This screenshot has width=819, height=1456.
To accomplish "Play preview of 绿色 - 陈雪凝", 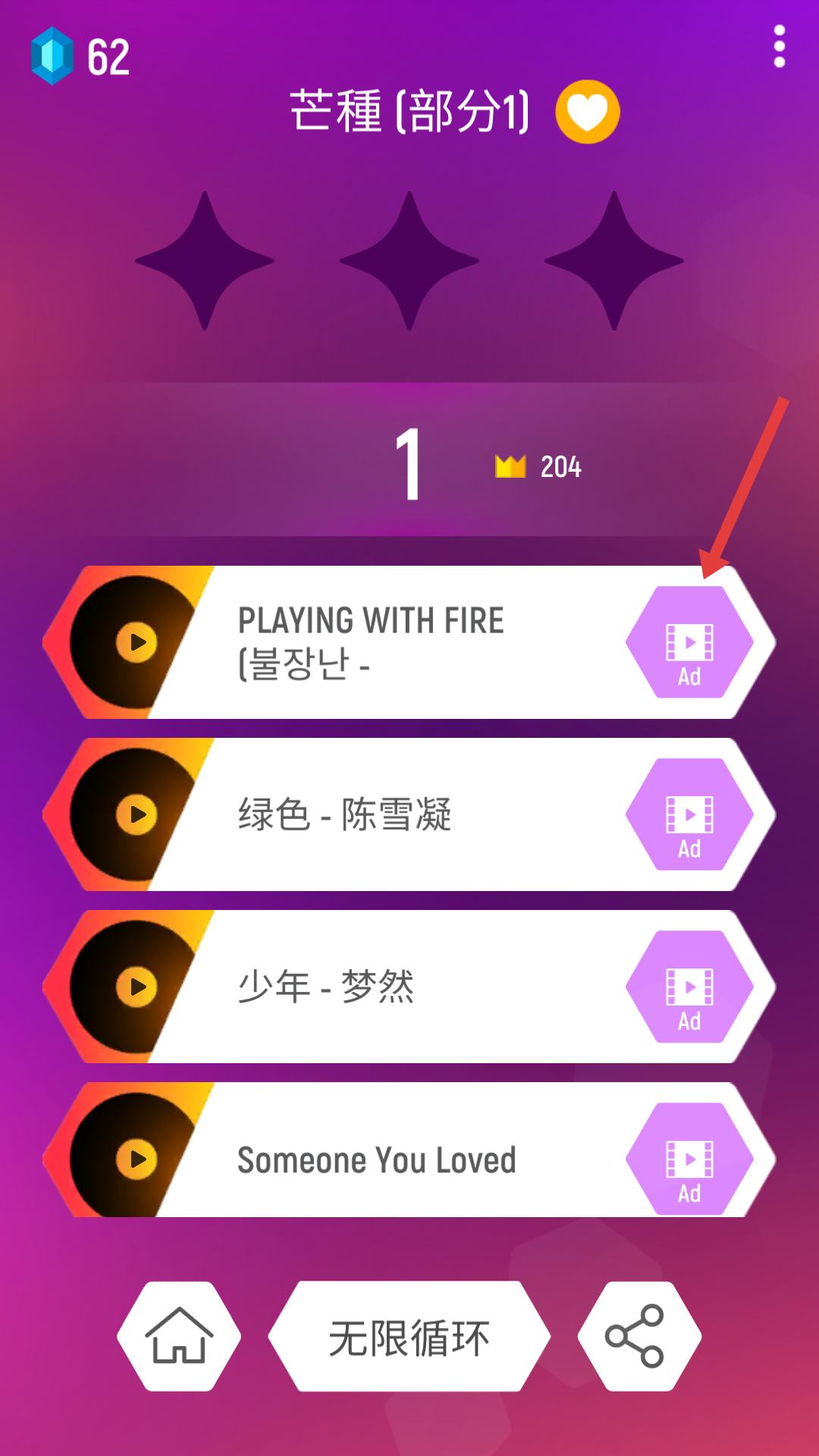I will pyautogui.click(x=136, y=814).
